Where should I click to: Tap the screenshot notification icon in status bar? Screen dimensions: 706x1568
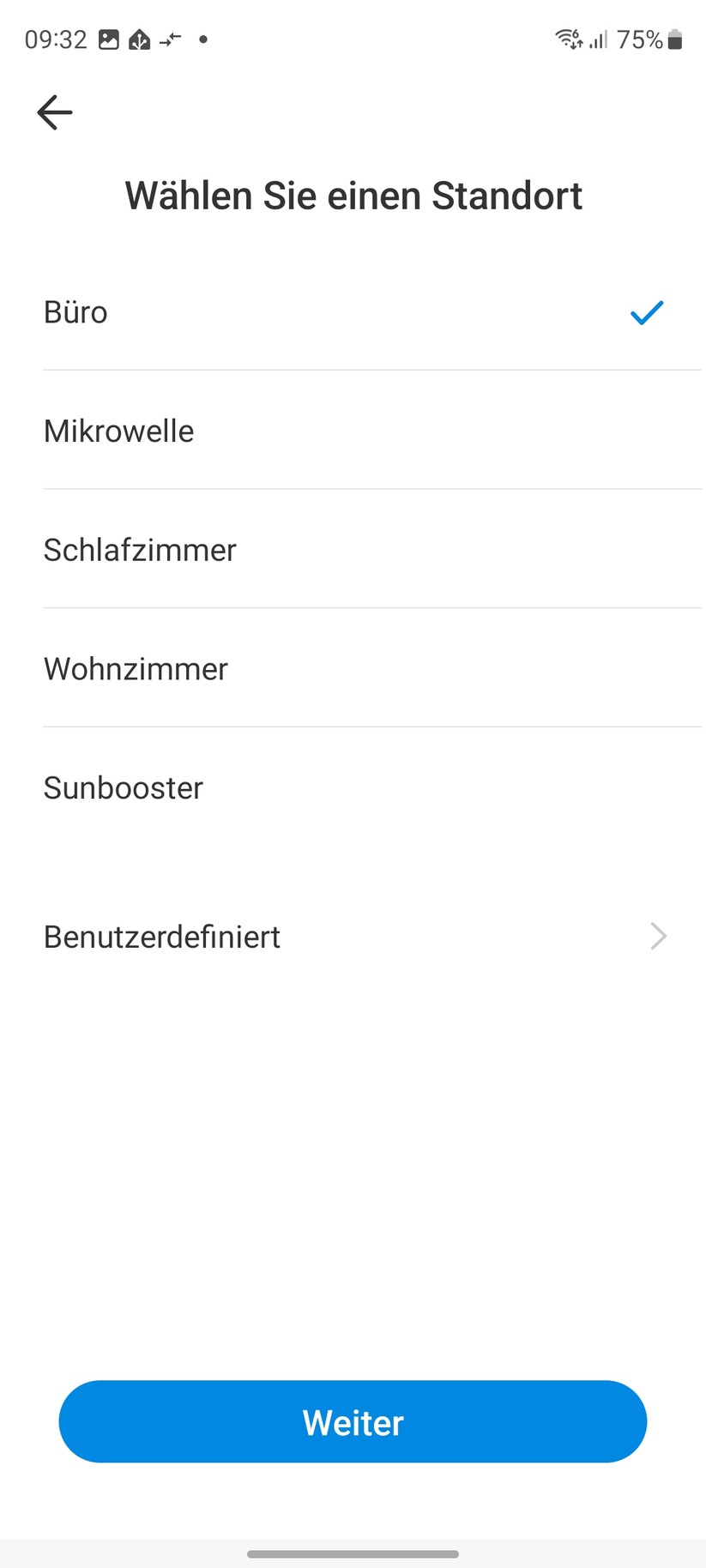pyautogui.click(x=110, y=39)
